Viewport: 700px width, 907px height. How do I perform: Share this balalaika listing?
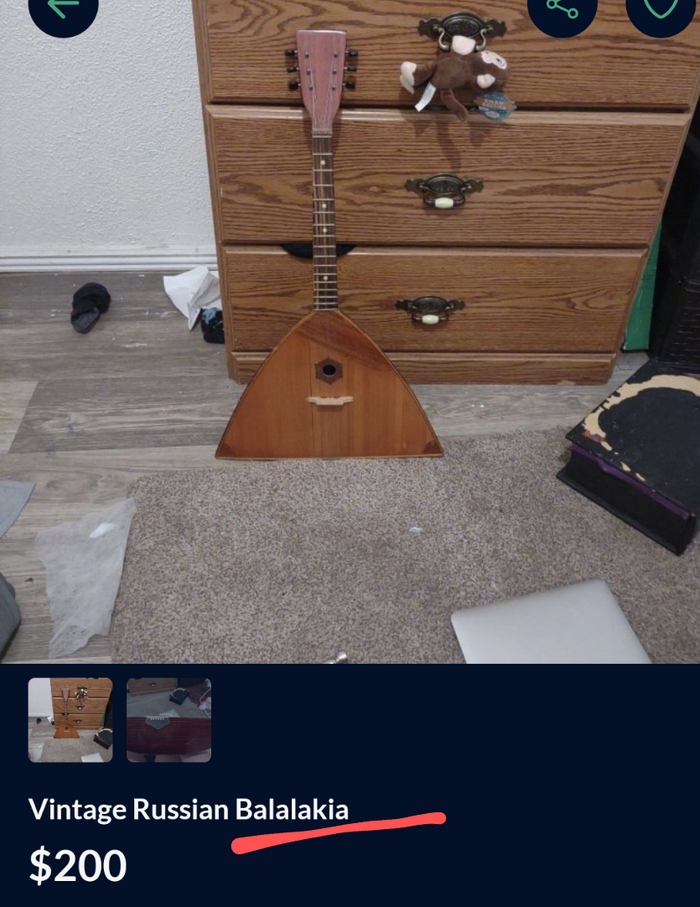pyautogui.click(x=562, y=9)
